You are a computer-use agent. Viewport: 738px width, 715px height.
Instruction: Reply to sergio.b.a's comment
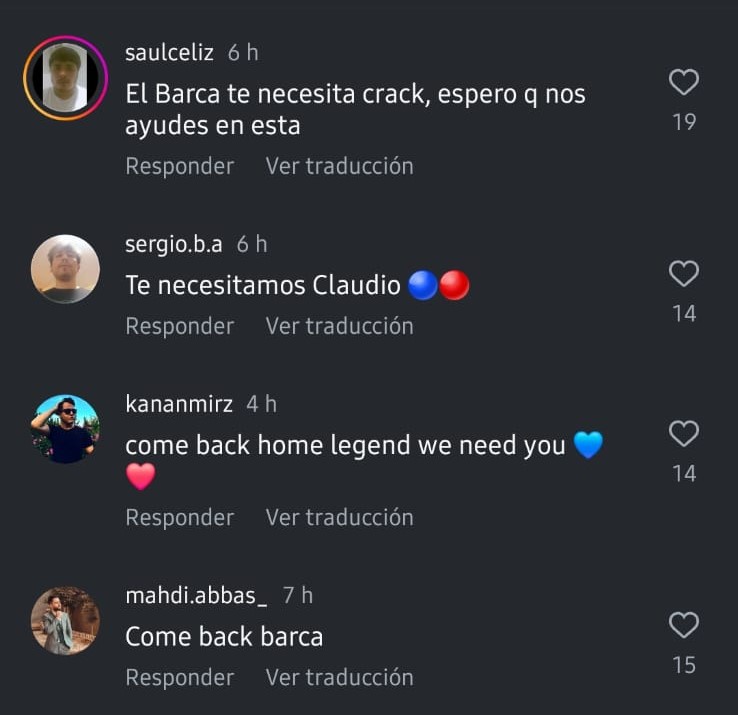[179, 326]
